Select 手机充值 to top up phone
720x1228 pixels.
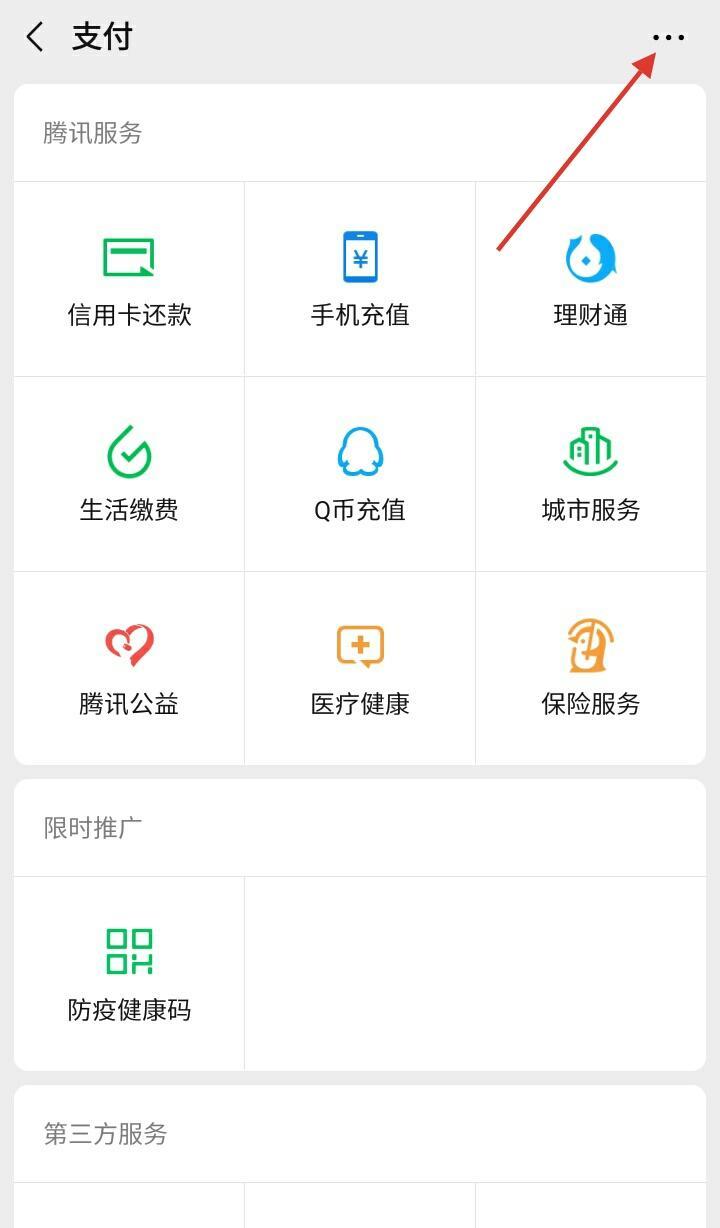[x=360, y=280]
